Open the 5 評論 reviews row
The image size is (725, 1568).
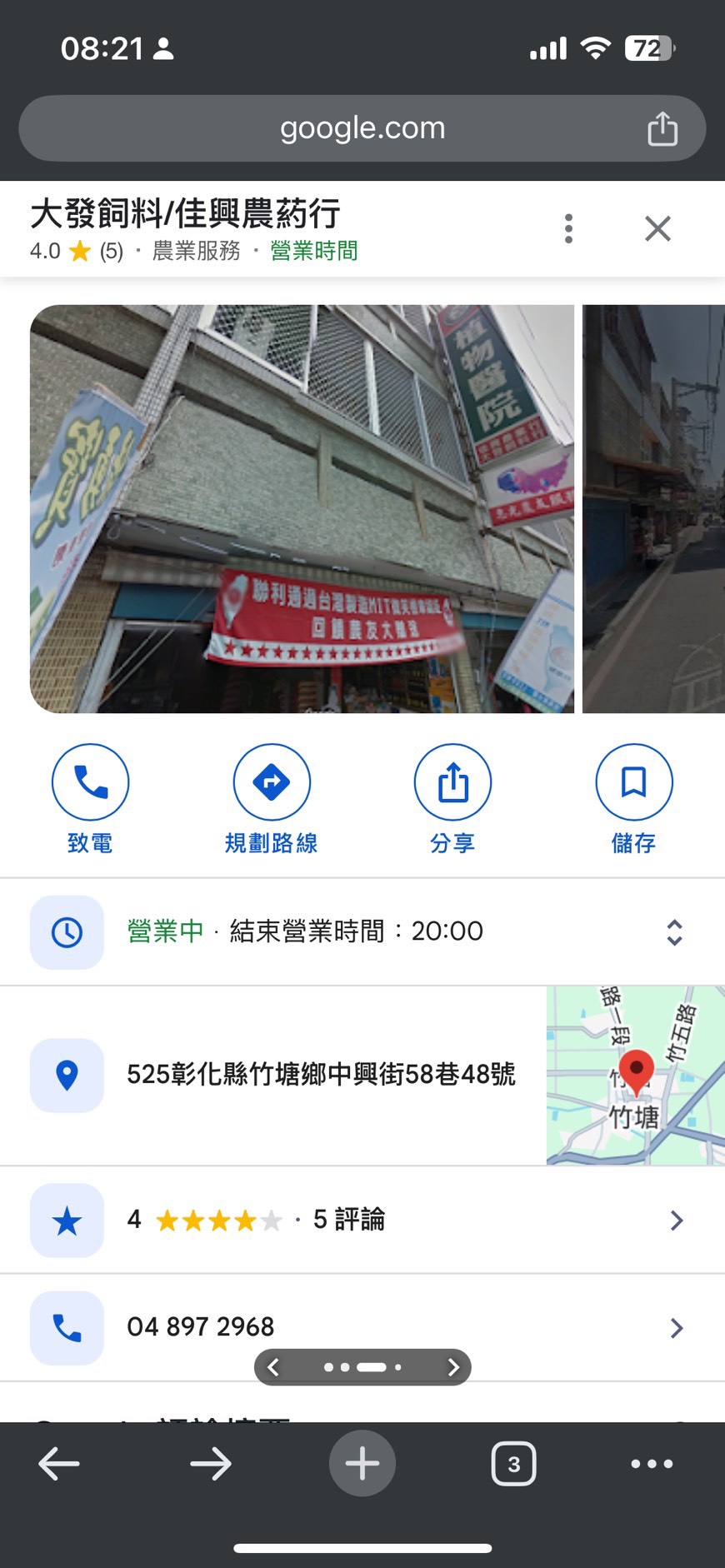coord(362,1220)
